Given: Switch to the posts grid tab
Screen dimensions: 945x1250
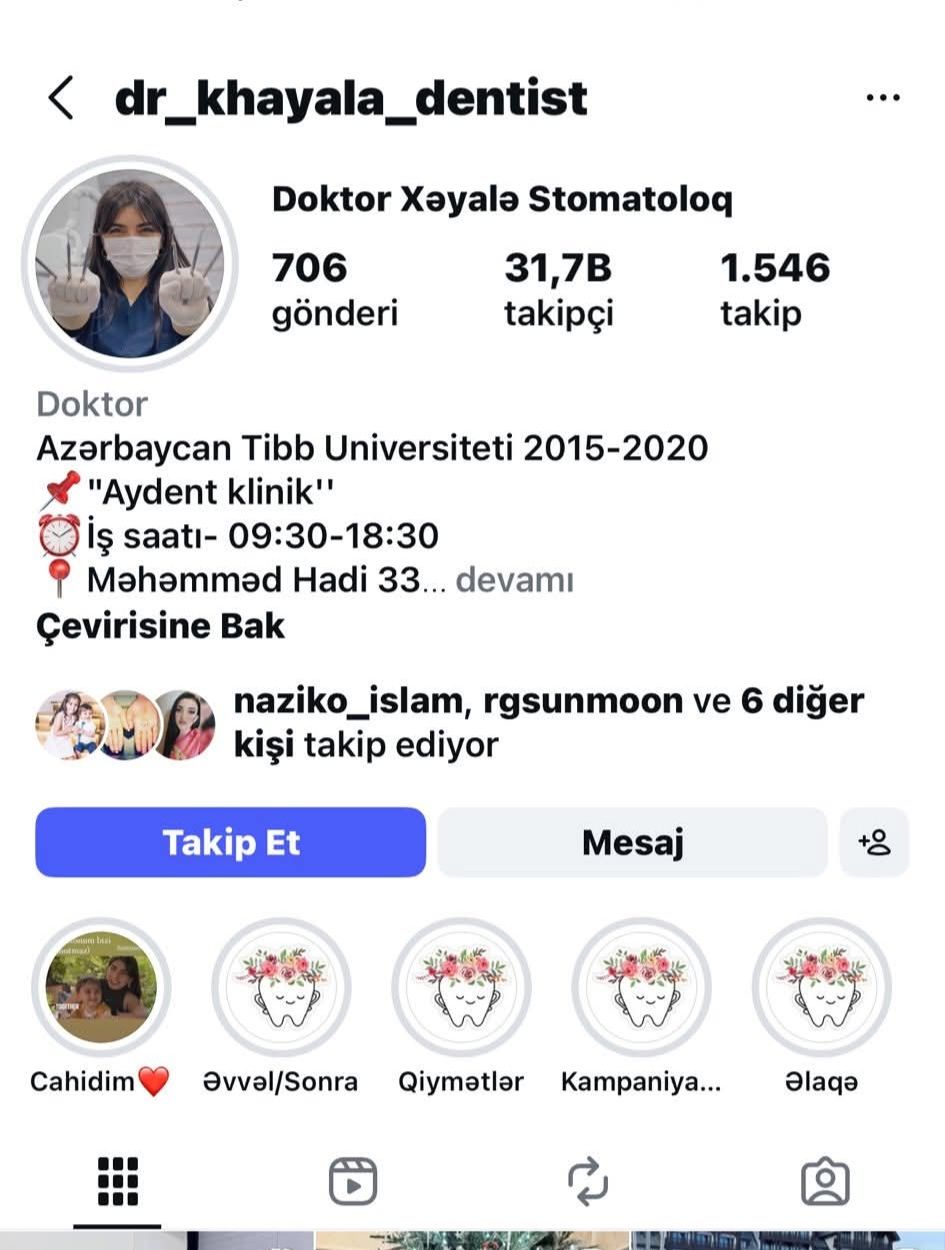Looking at the screenshot, I should [x=118, y=1182].
